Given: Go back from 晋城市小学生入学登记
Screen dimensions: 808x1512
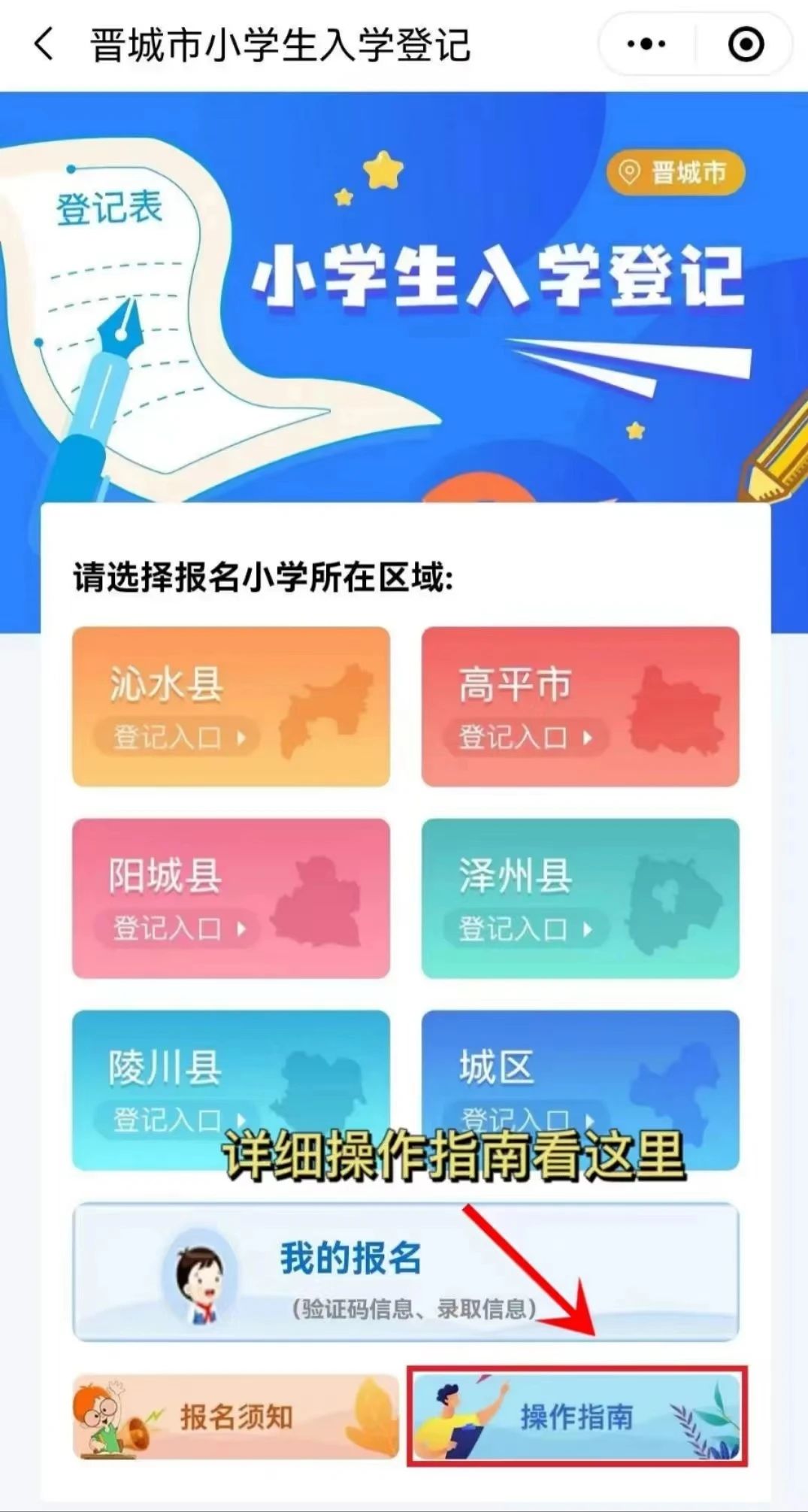Looking at the screenshot, I should coord(44,44).
